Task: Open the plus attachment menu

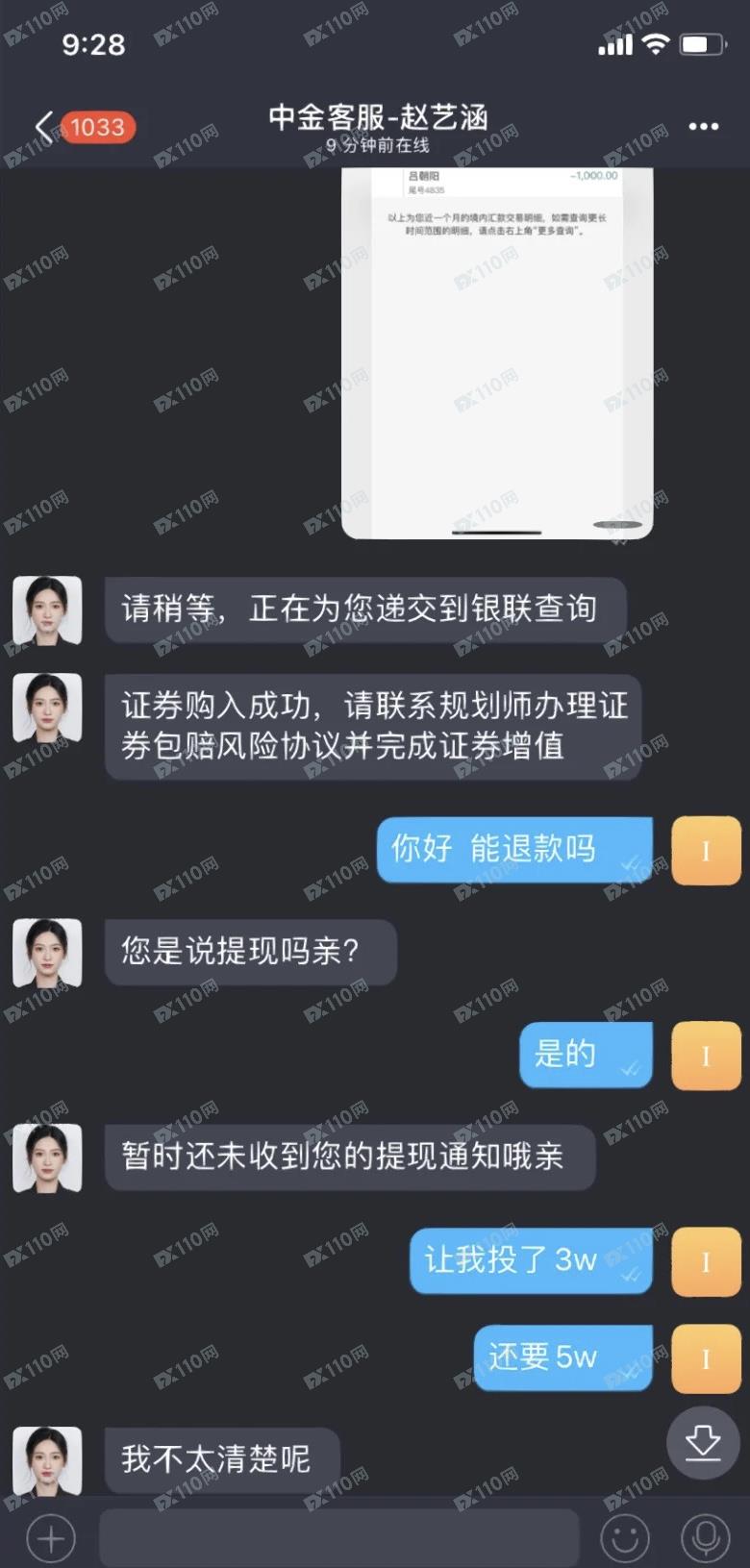Action: tap(50, 1538)
